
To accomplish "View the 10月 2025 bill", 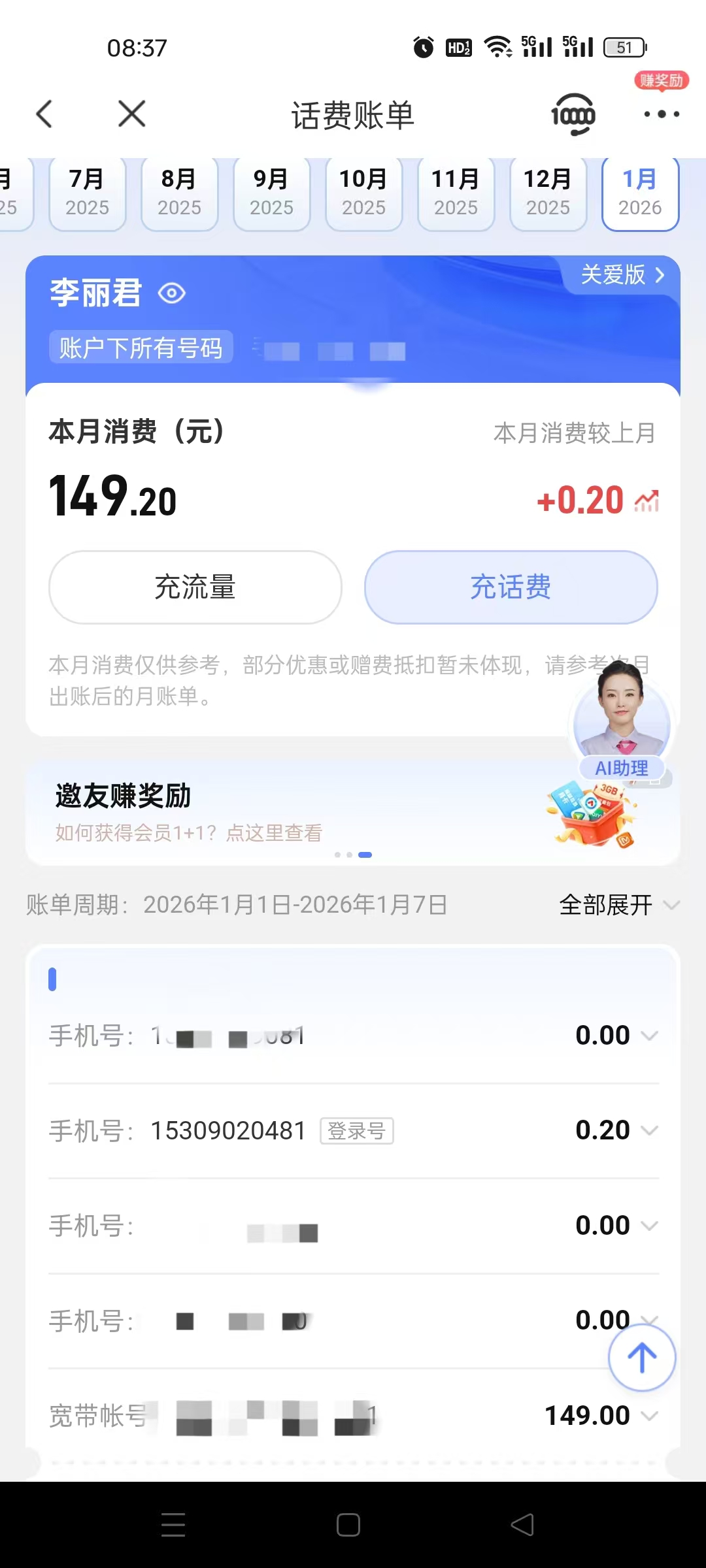I will click(363, 193).
